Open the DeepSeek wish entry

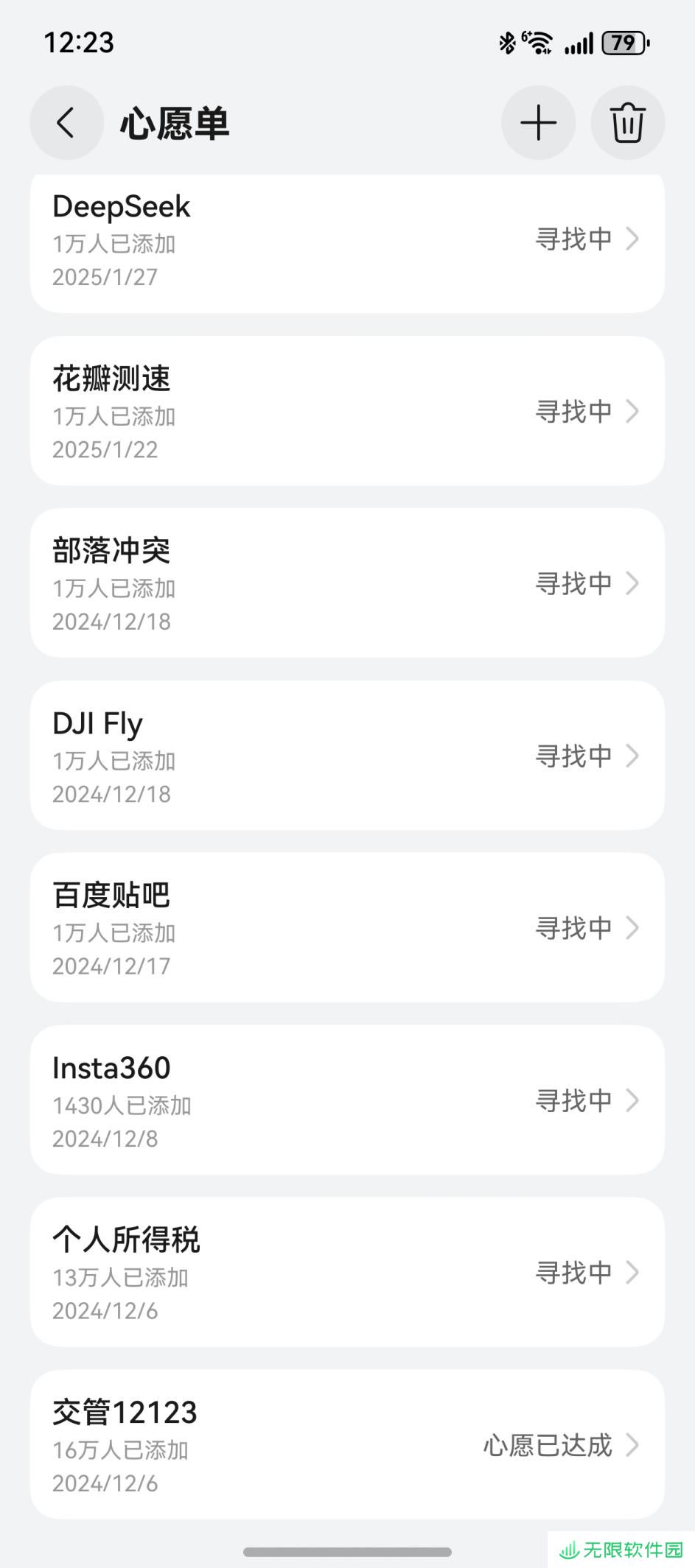pos(347,244)
